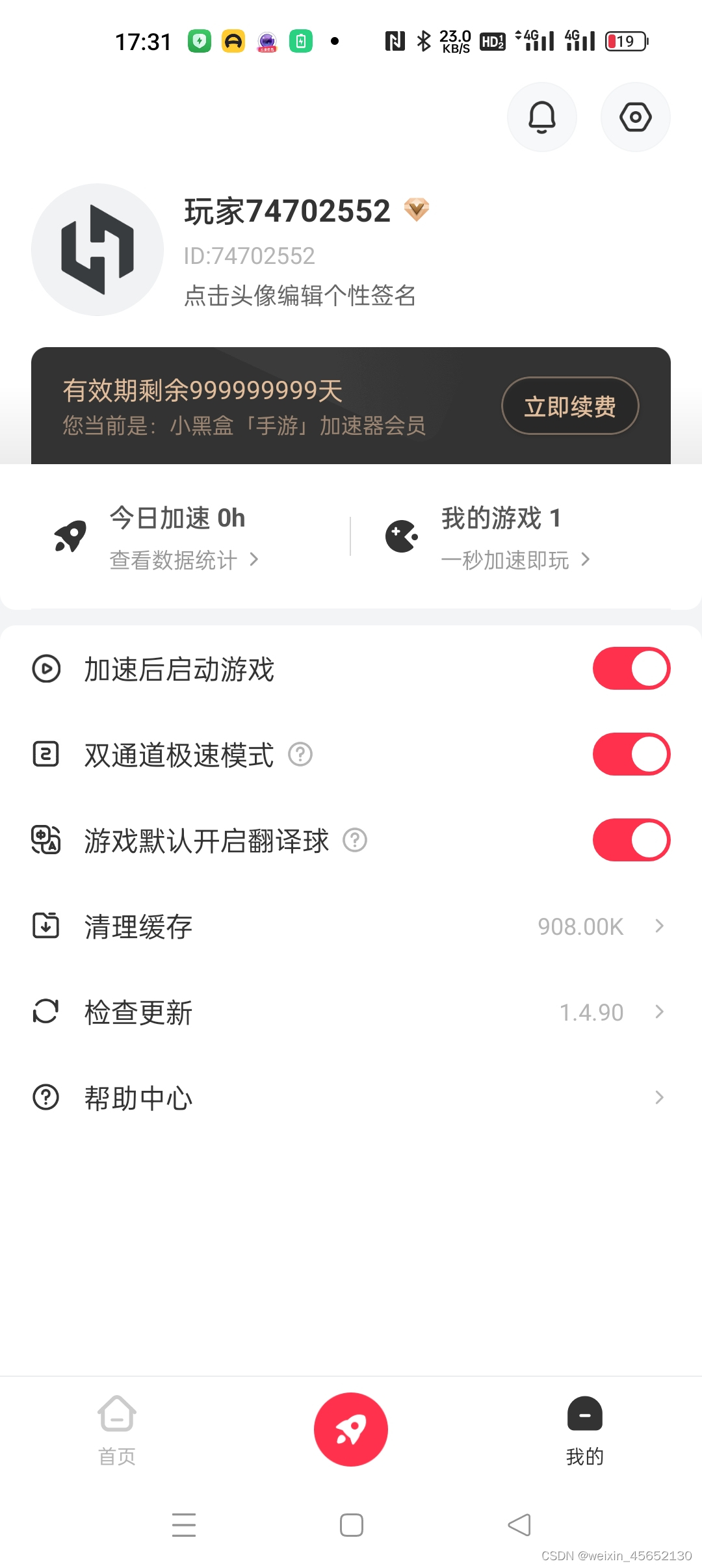Screen dimensions: 702x1568
Task: Disable 双通道极速模式 switch
Action: point(630,754)
